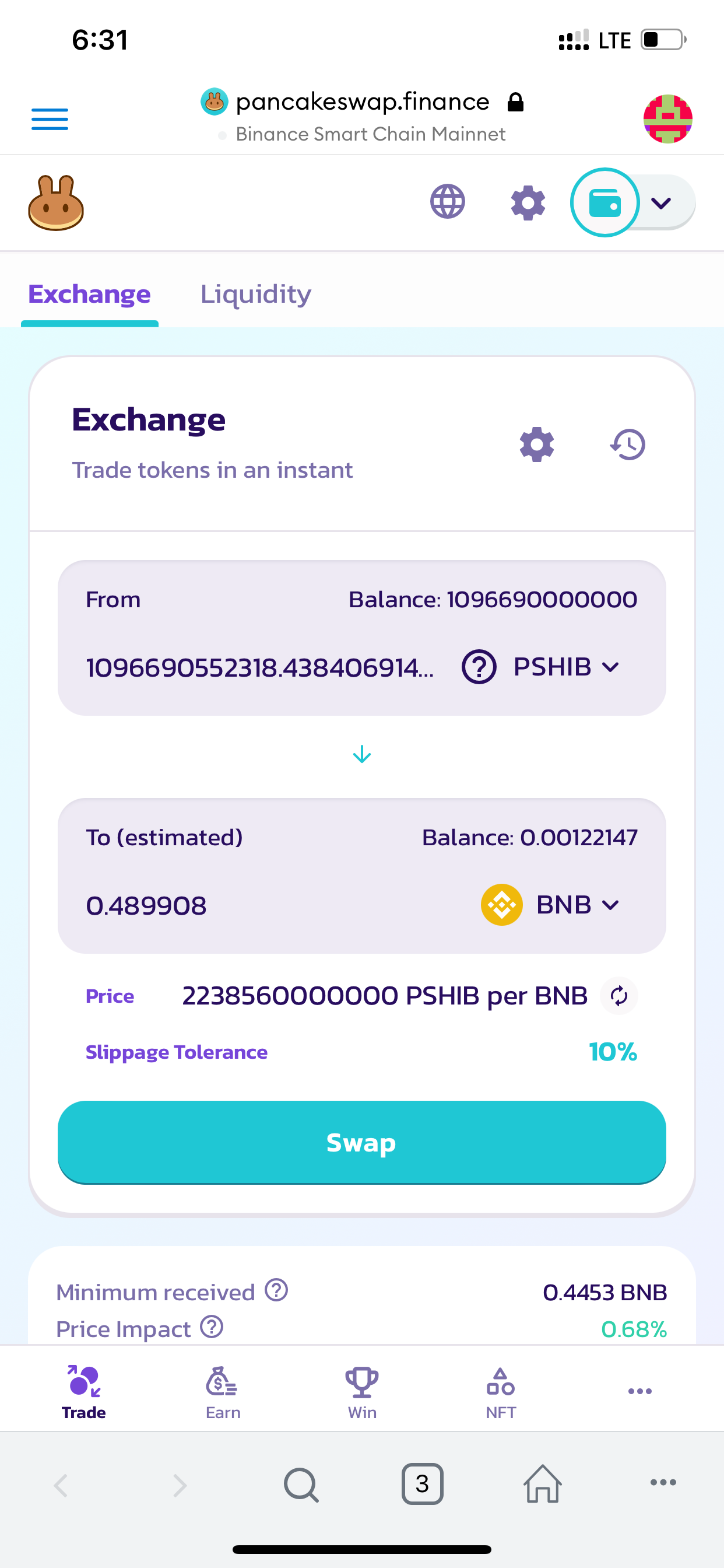The height and width of the screenshot is (1568, 724).
Task: Edit the To estimated amount
Action: coord(268,906)
